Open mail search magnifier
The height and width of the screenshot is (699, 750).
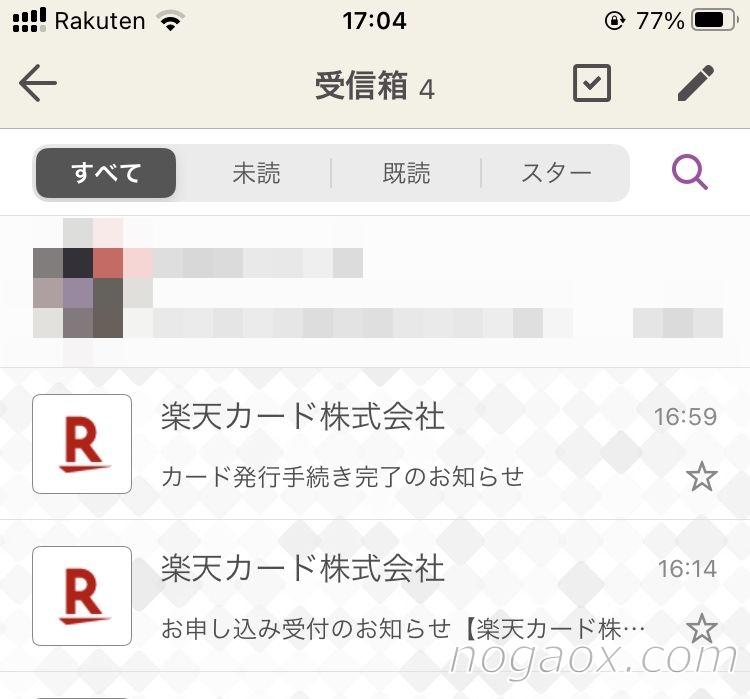689,173
